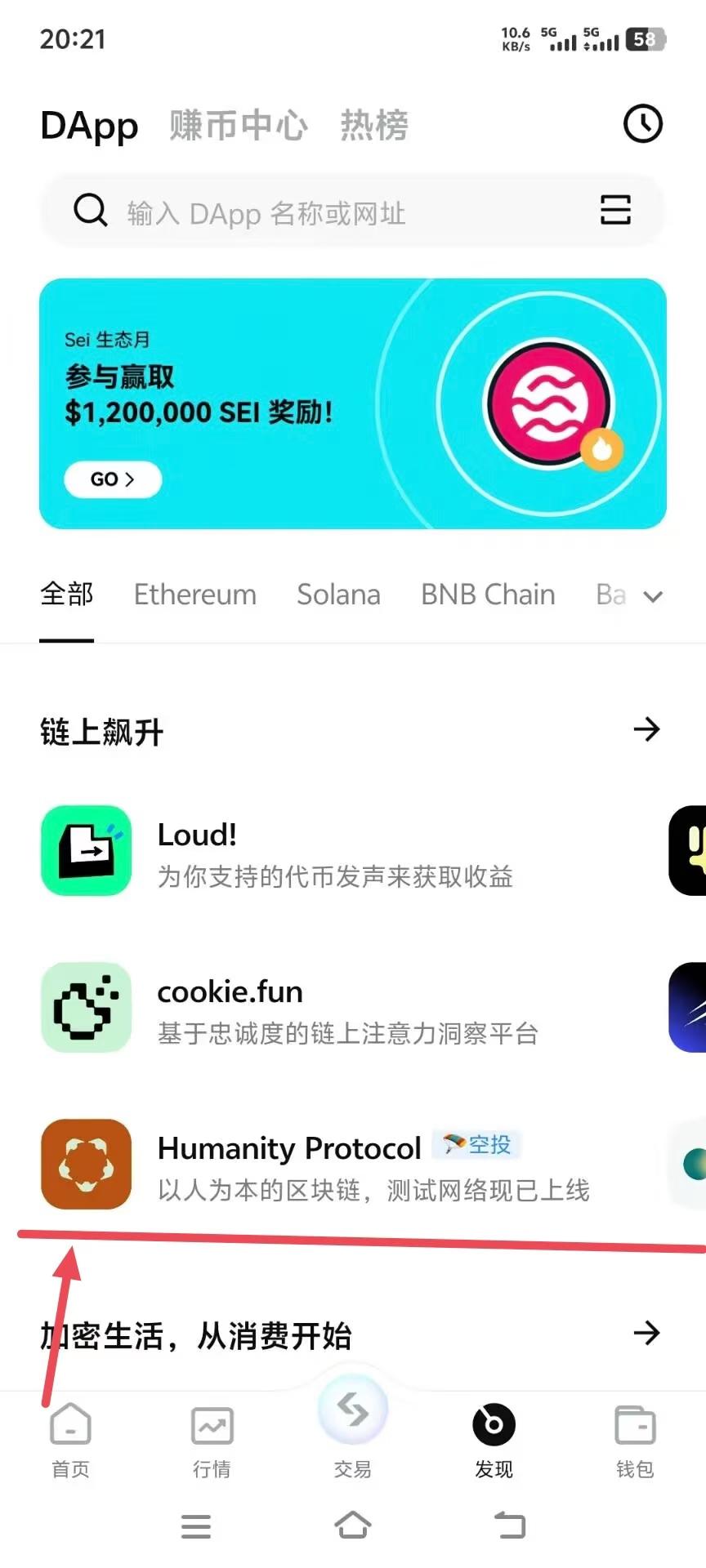The image size is (706, 1568).
Task: Select the BNB Chain filter
Action: (x=488, y=595)
